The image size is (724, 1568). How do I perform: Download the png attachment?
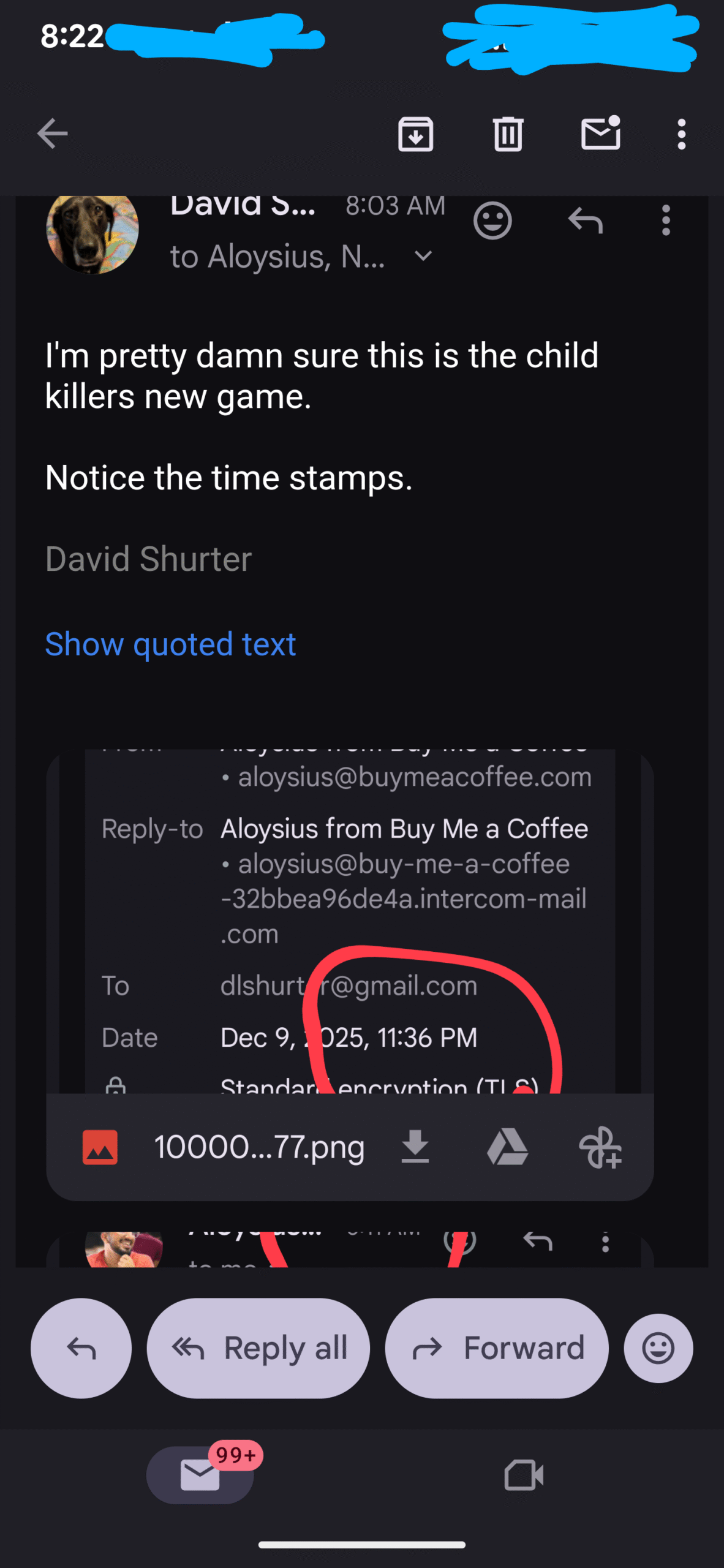[415, 1147]
